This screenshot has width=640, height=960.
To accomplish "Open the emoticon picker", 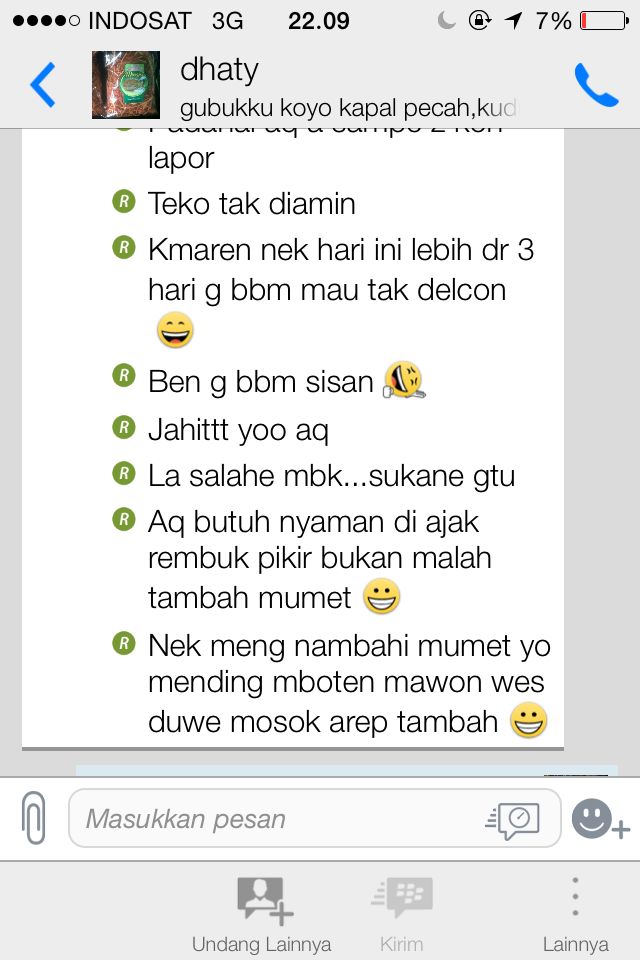I will point(598,820).
